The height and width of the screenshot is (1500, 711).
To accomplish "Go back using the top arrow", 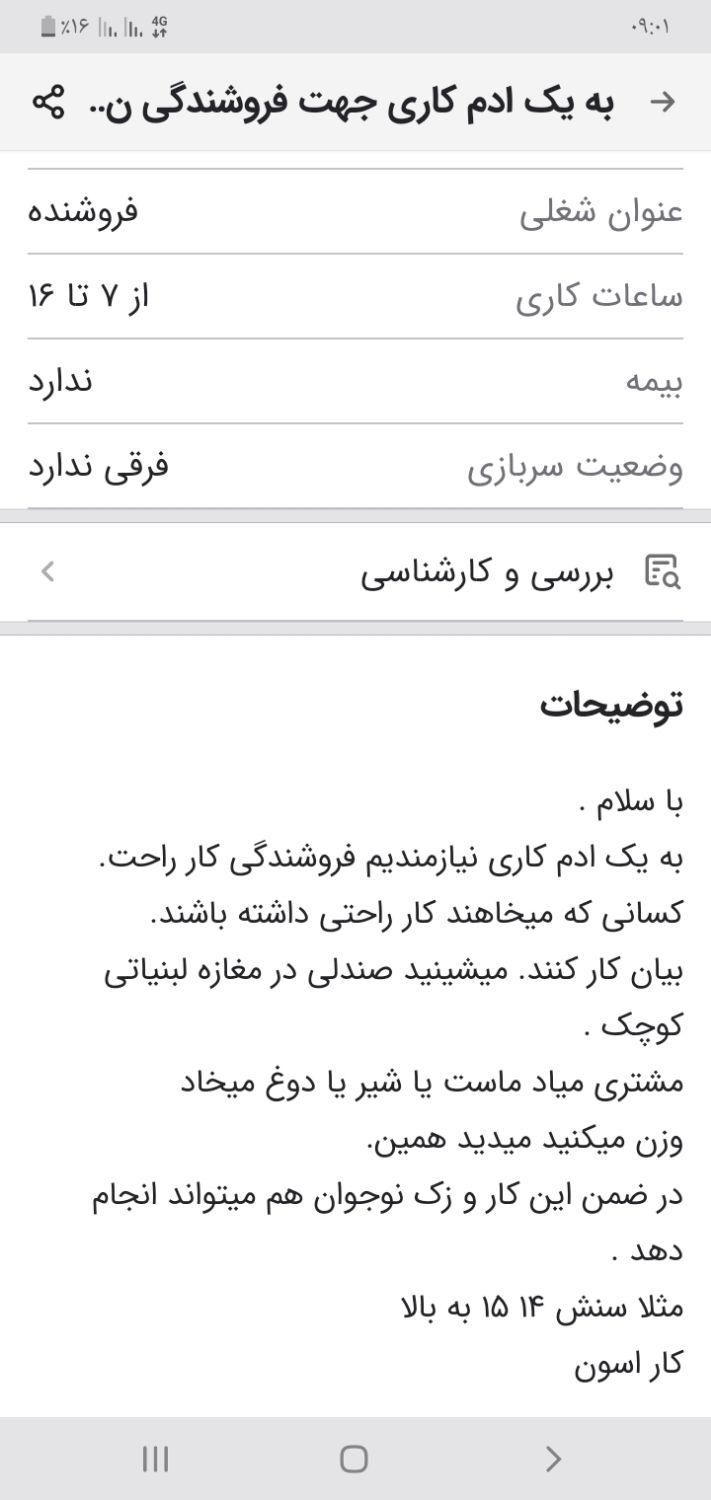I will tap(662, 101).
